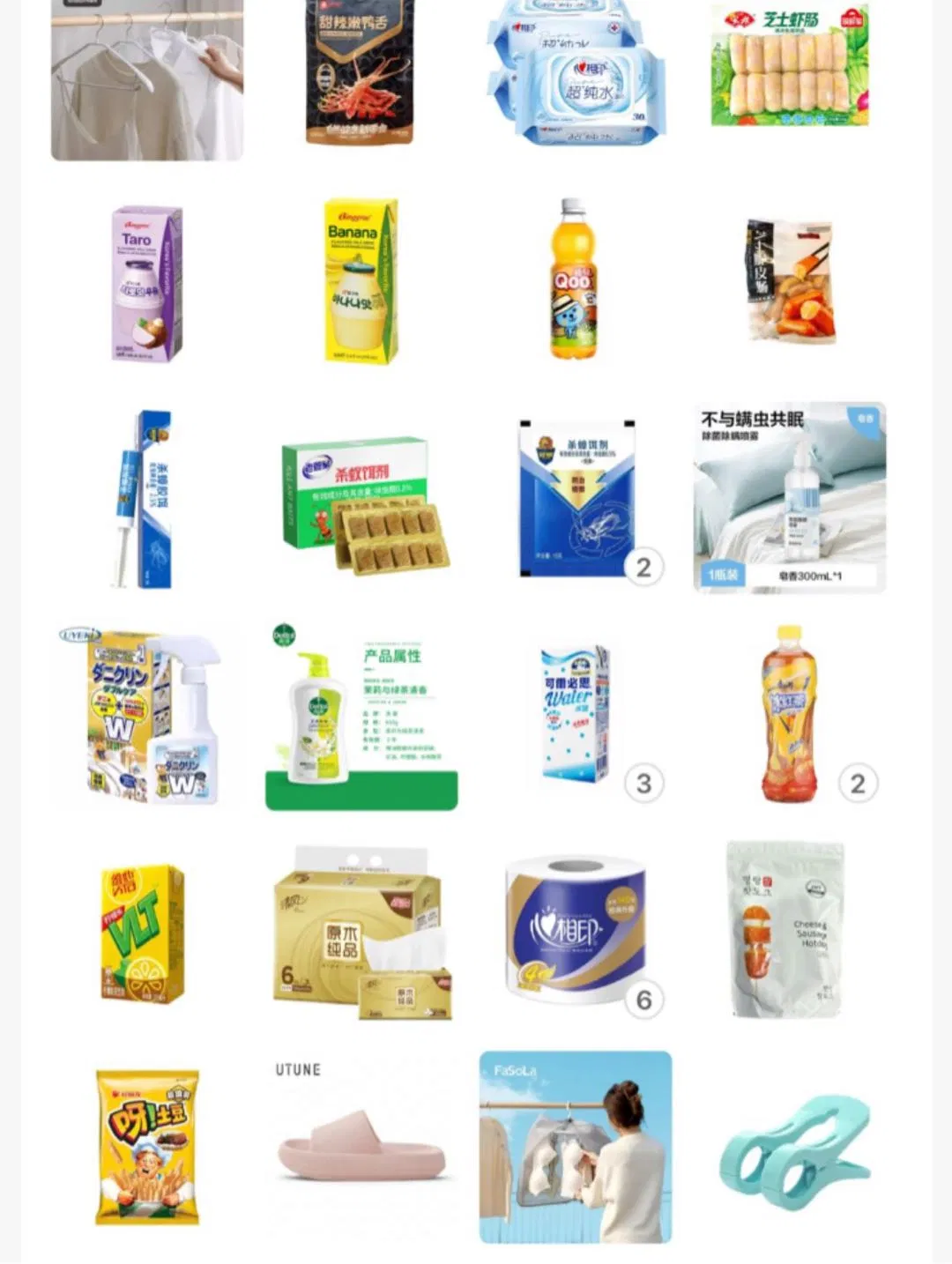Open the cheese shrimp rolls package

[x=790, y=67]
